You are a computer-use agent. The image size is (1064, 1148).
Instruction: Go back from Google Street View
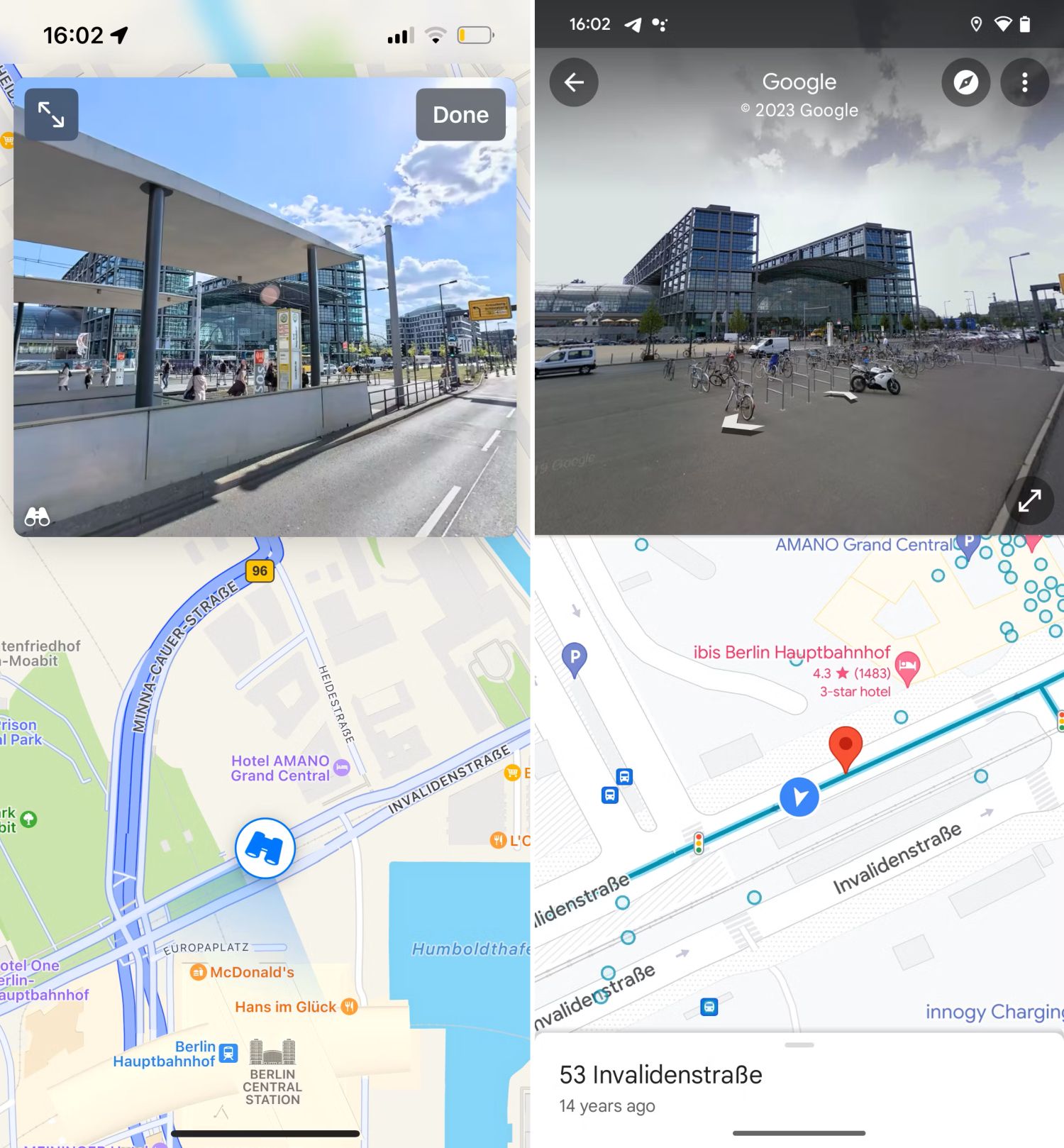coord(574,82)
